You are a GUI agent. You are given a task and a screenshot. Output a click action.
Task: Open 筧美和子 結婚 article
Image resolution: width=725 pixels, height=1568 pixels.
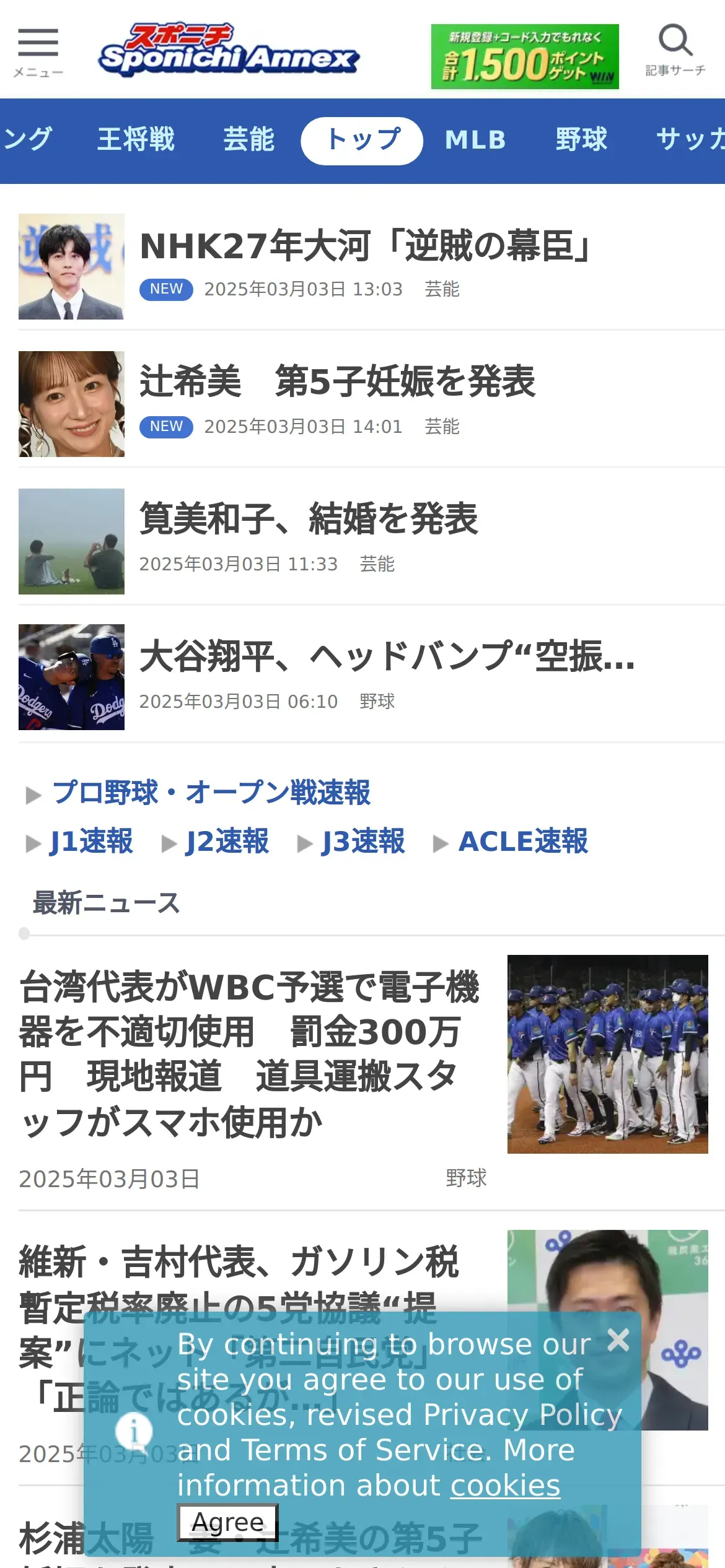tap(309, 519)
